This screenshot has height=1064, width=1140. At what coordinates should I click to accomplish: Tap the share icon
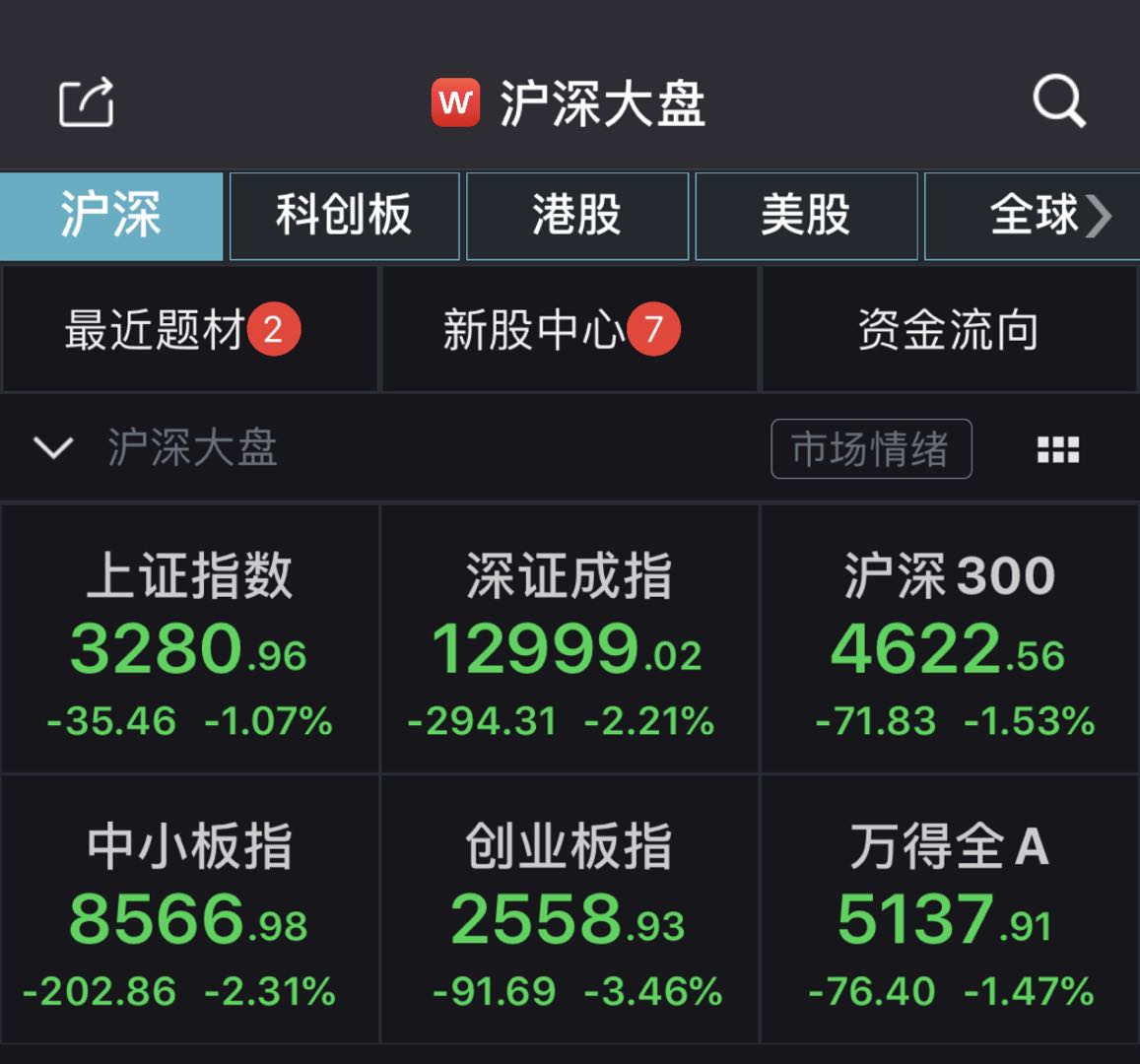point(87,102)
